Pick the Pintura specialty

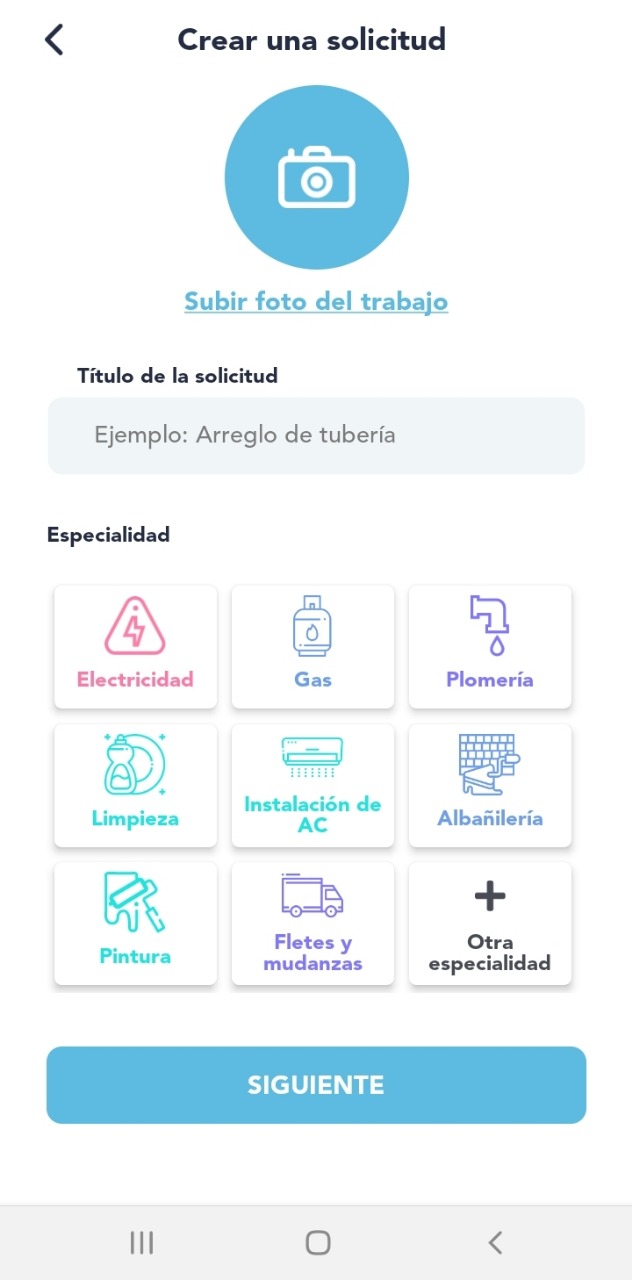point(135,923)
